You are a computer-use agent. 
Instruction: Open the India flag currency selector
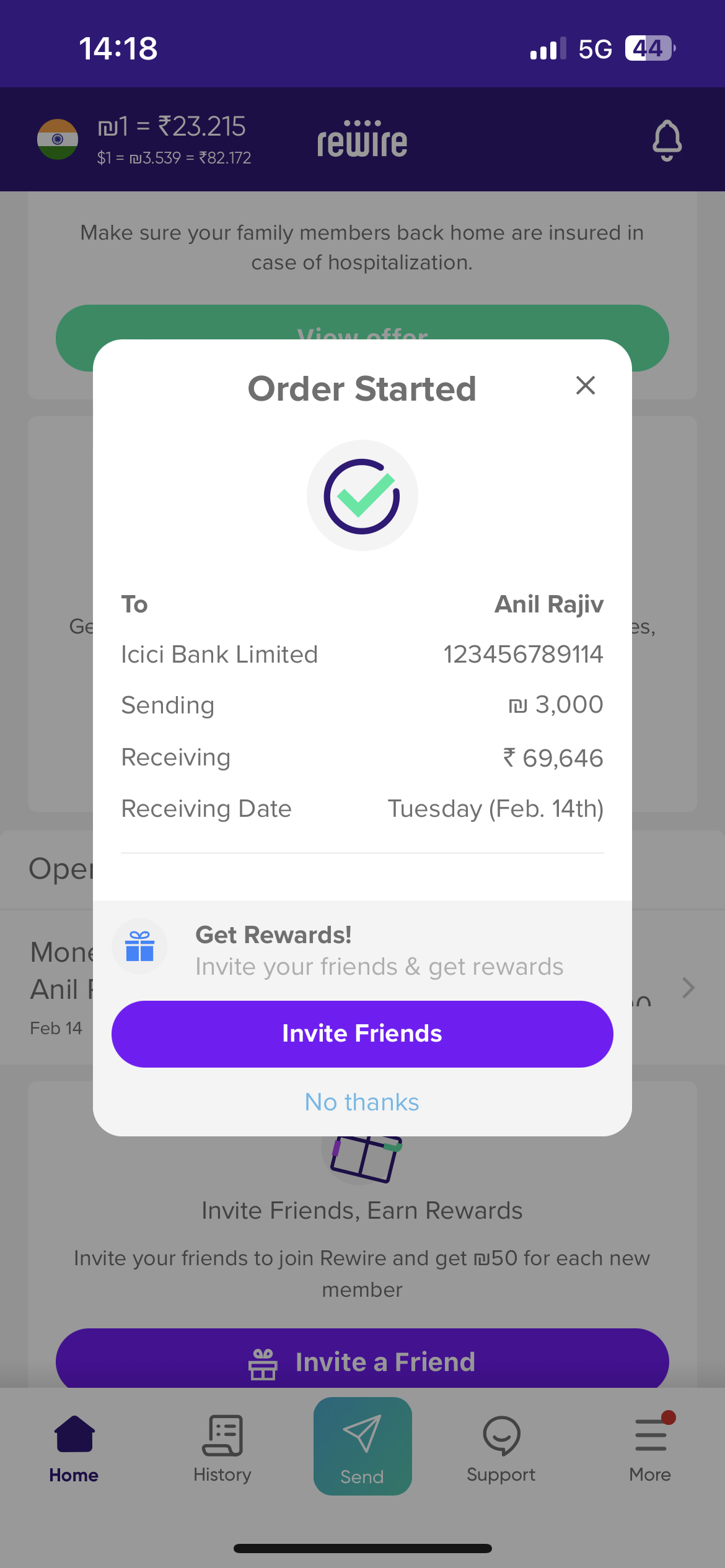point(58,139)
